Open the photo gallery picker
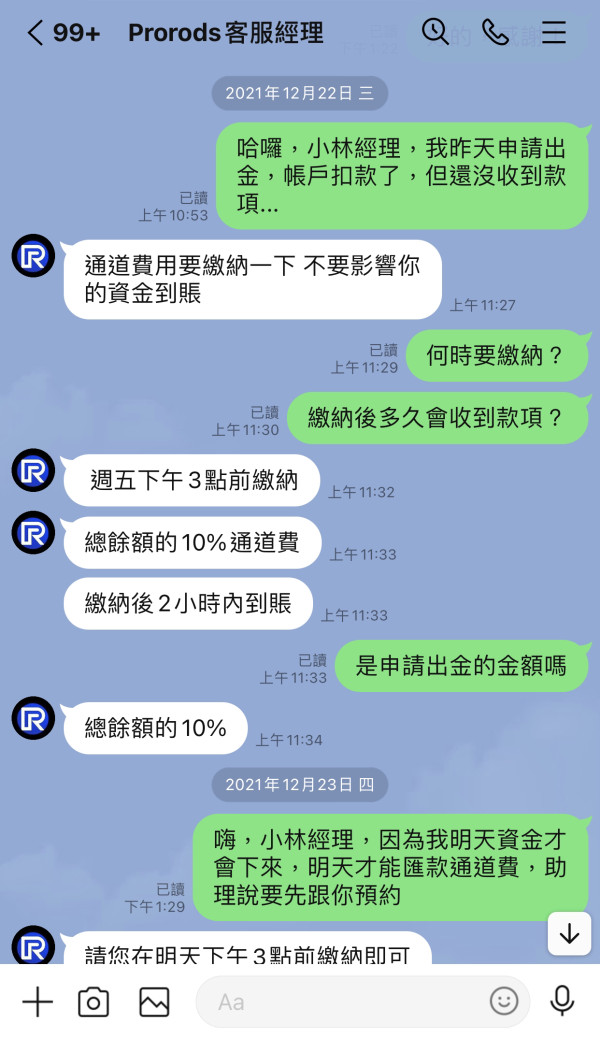The image size is (600, 1038). (x=154, y=1002)
